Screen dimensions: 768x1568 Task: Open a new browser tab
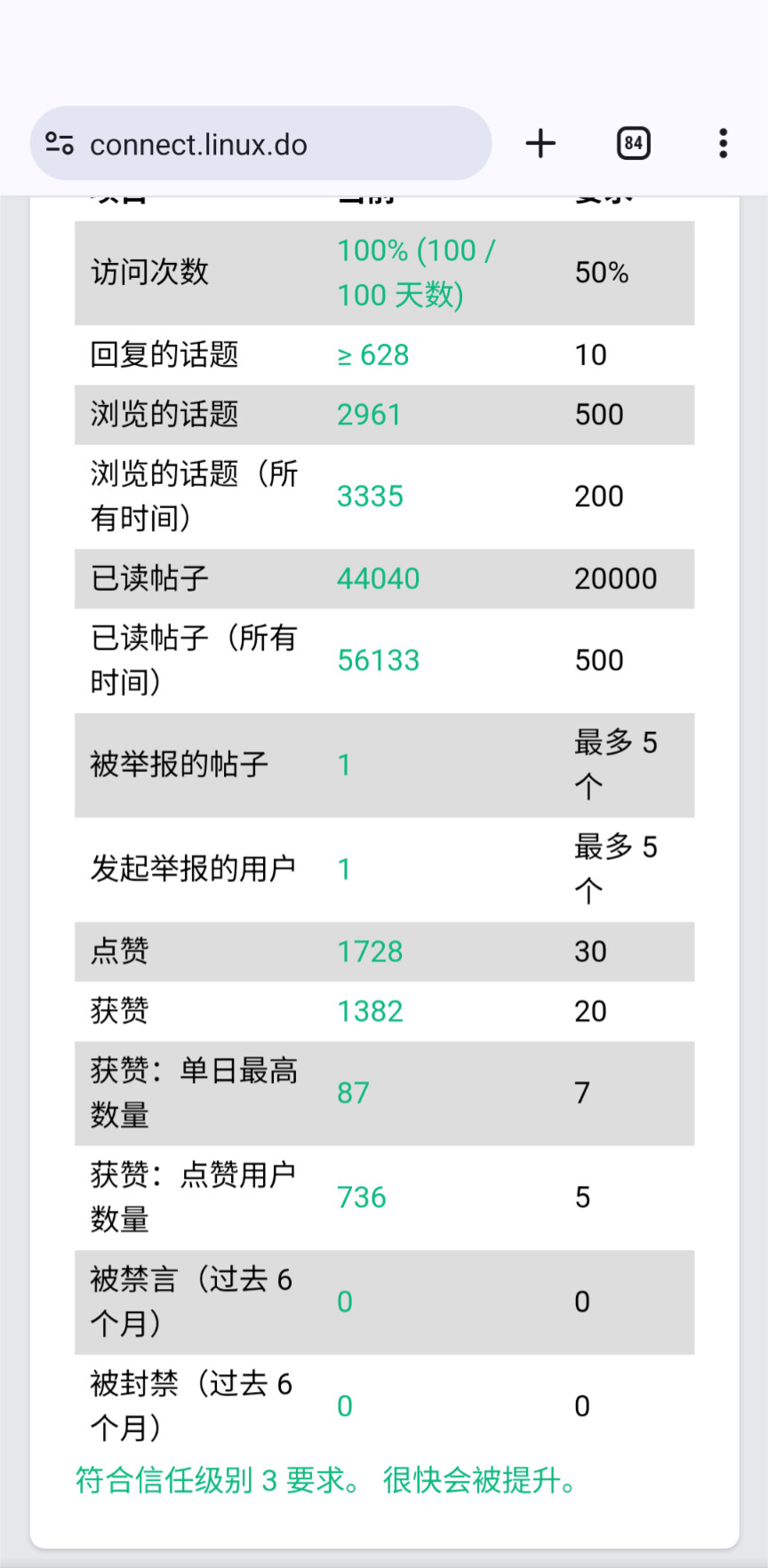[x=540, y=143]
